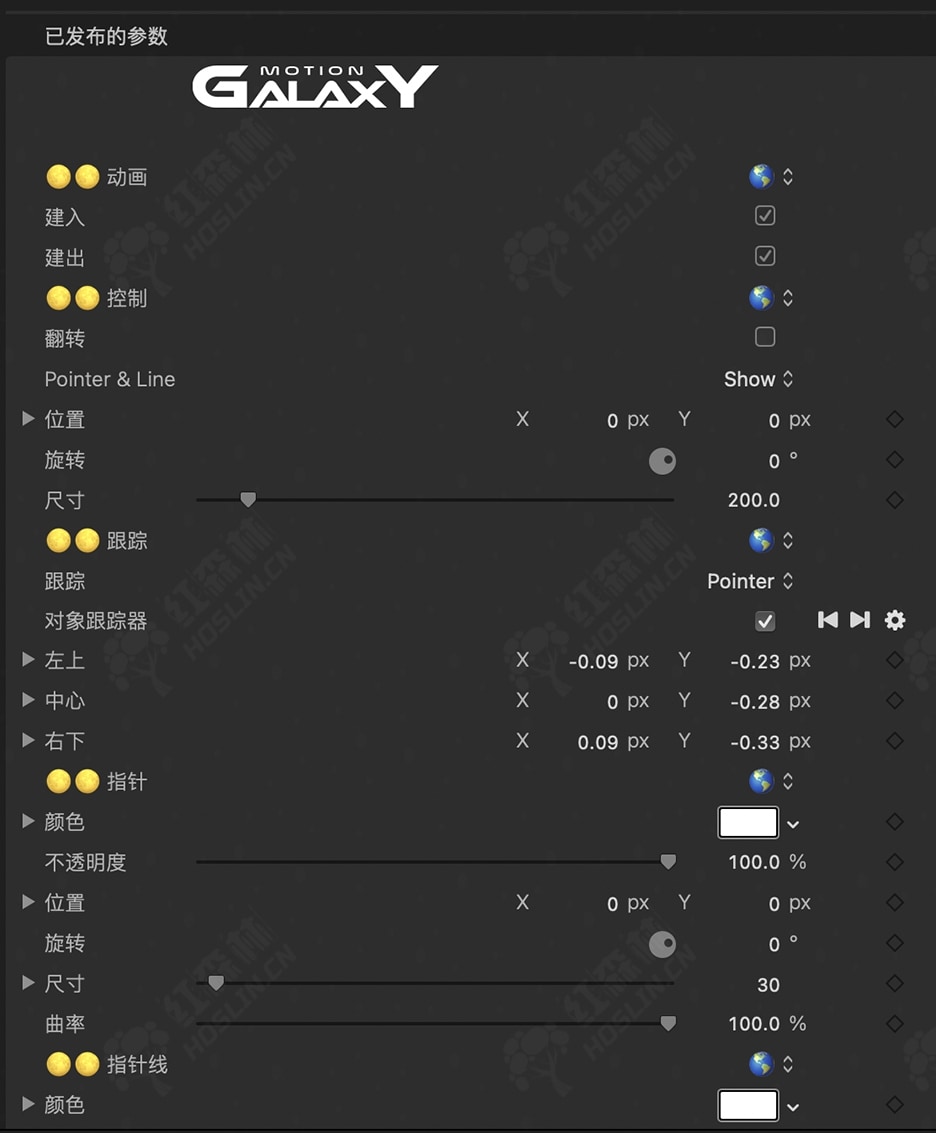This screenshot has width=936, height=1133.
Task: Open the 跟踪 Pointer dropdown
Action: coord(750,581)
